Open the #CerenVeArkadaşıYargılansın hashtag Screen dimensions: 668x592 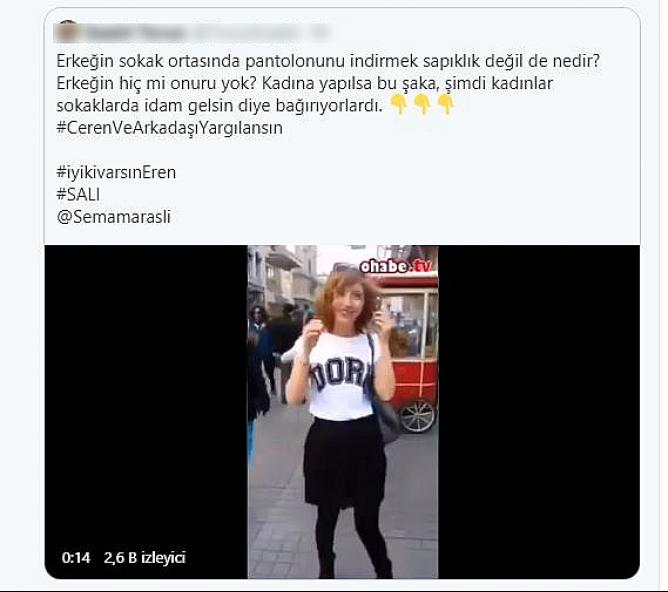tap(169, 129)
